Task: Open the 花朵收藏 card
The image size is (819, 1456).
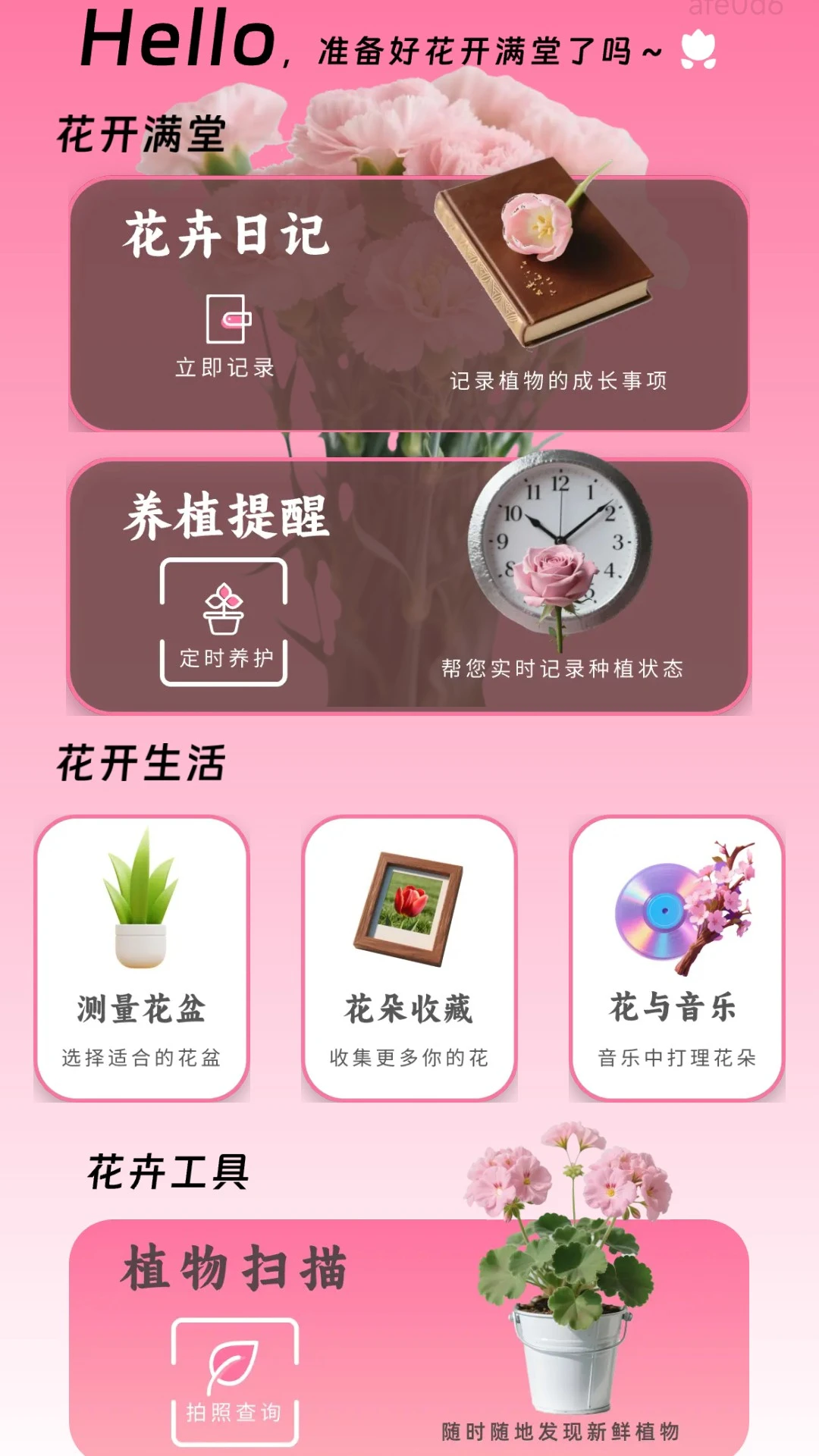Action: 409,958
